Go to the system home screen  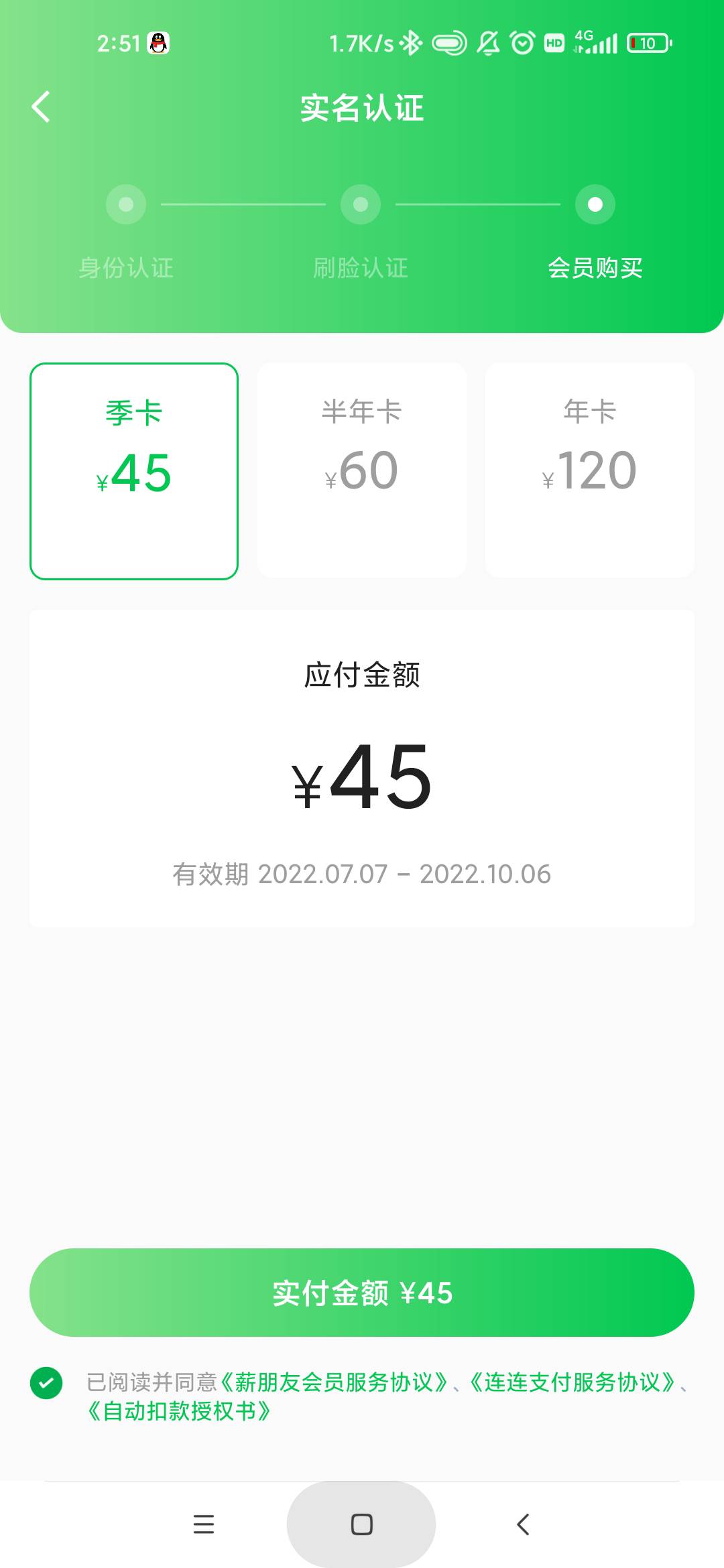coord(362,1524)
